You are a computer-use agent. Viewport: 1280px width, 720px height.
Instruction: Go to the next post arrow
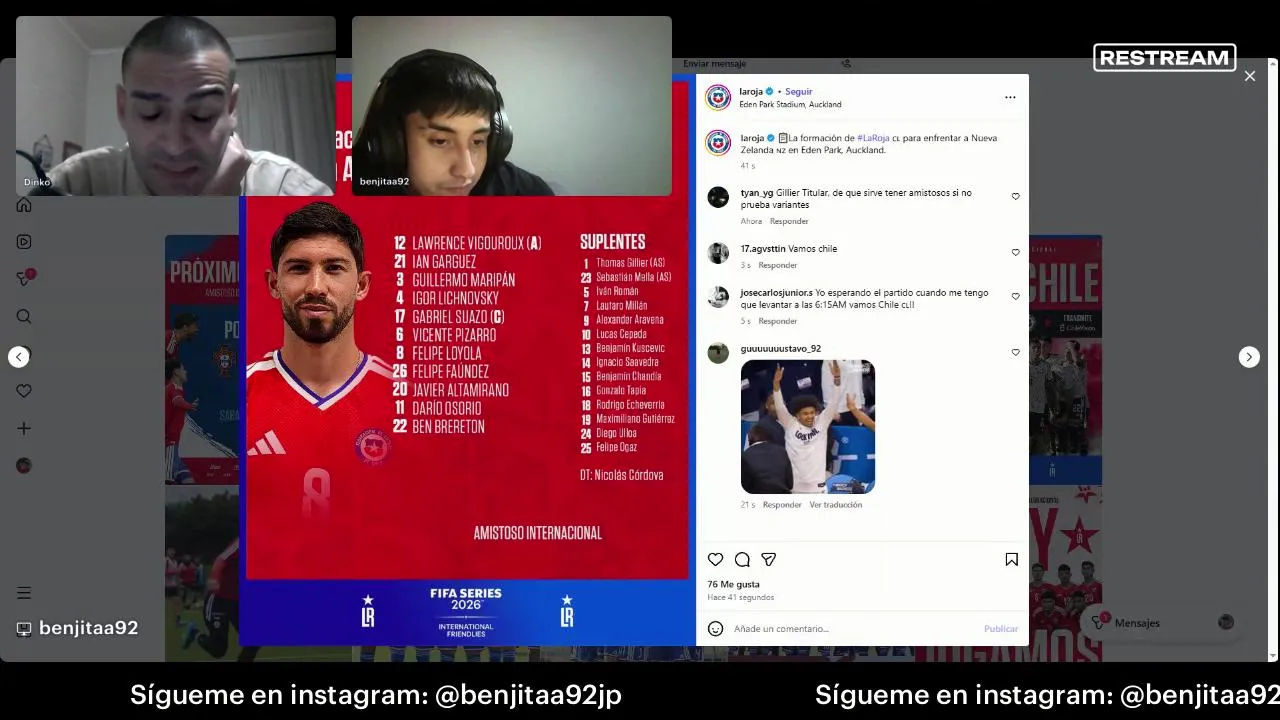1249,357
